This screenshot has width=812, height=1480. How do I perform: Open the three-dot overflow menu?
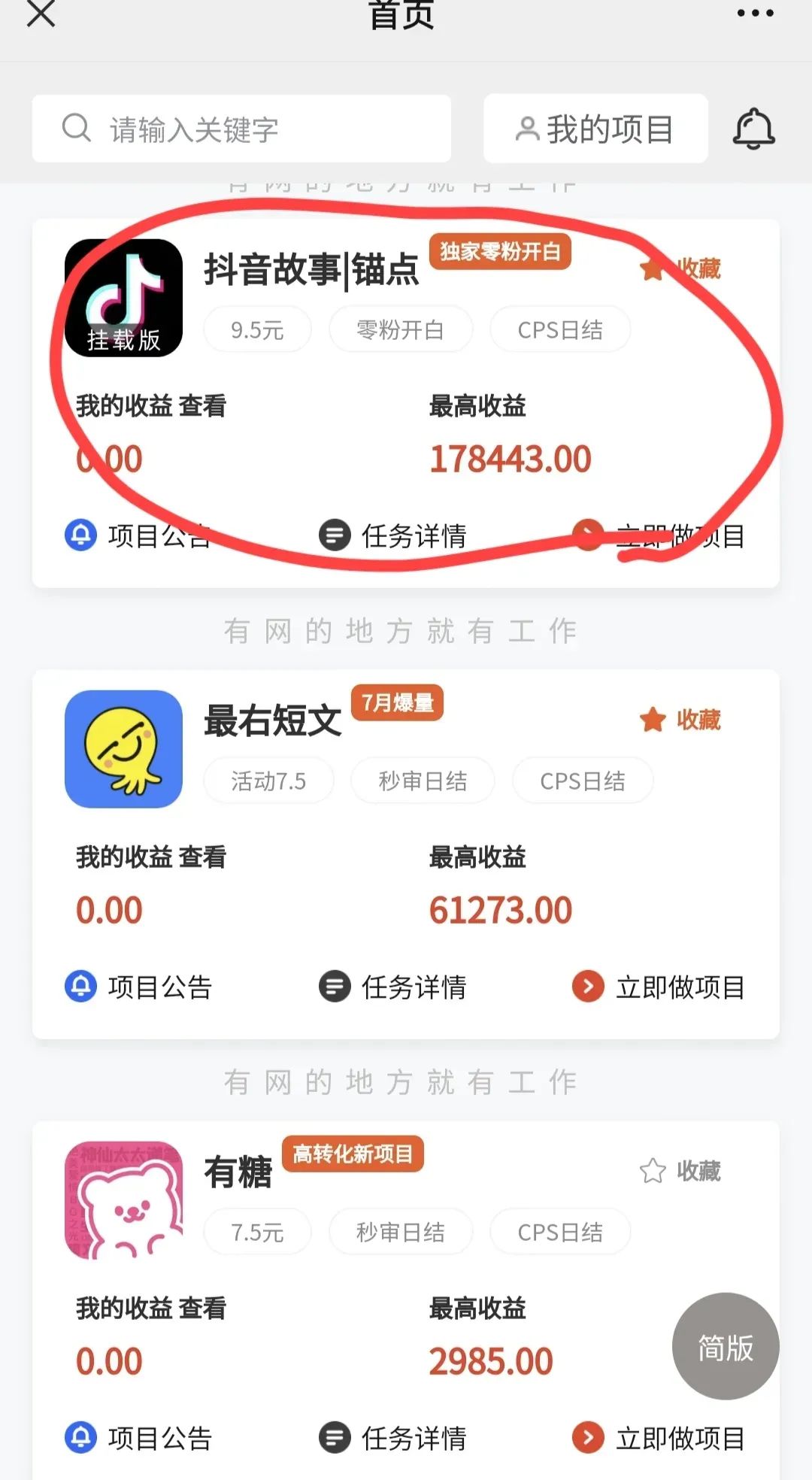tap(755, 14)
